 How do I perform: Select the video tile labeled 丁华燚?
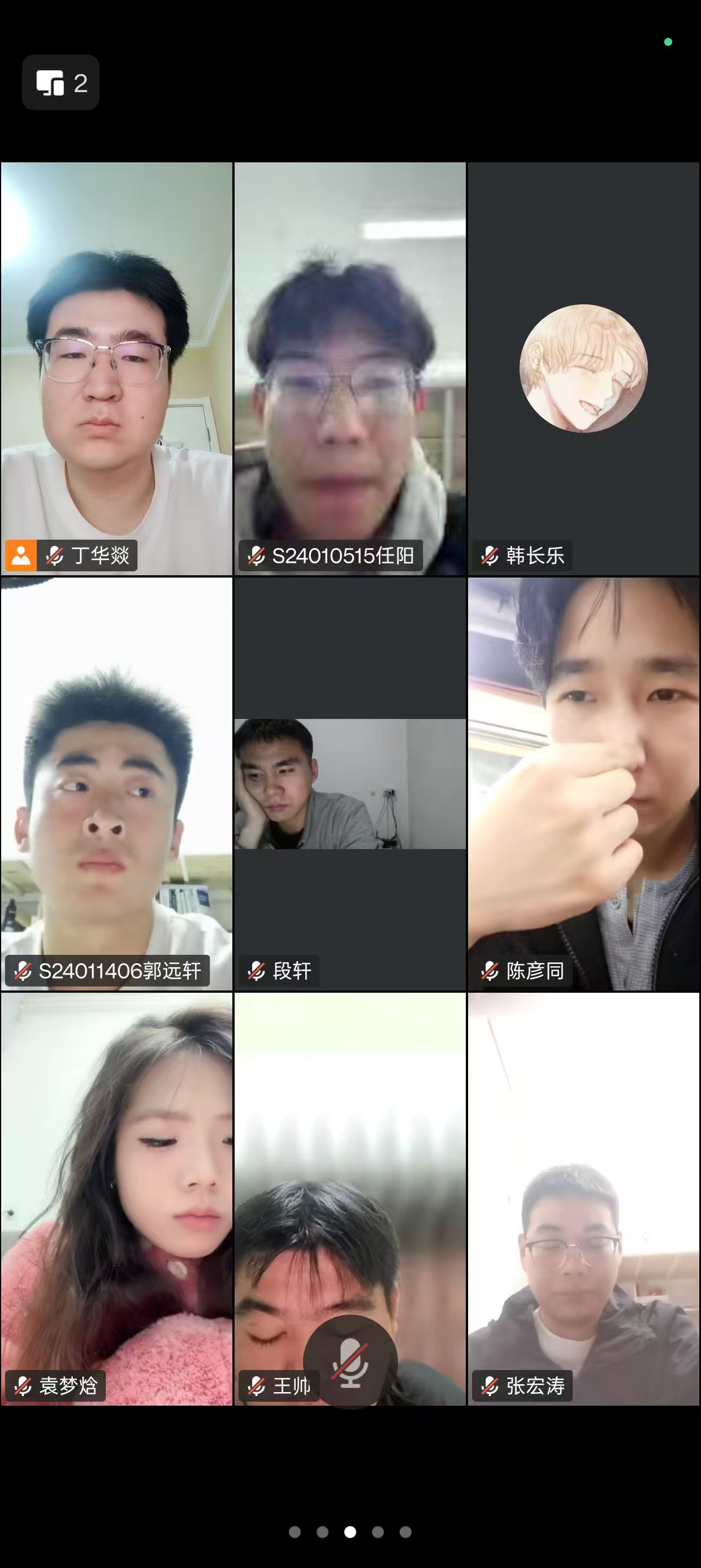(x=117, y=368)
